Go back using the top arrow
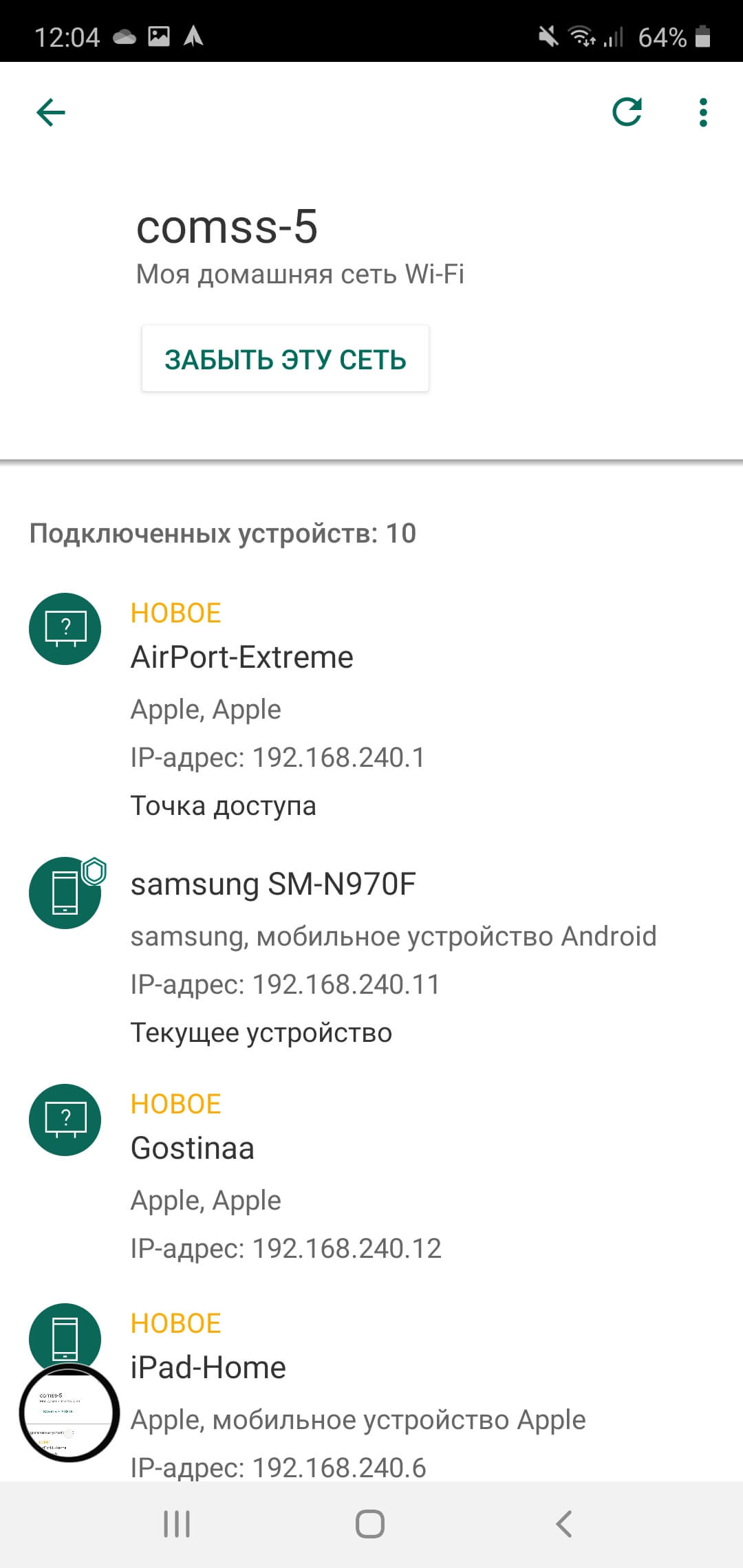The width and height of the screenshot is (743, 1568). coord(51,112)
